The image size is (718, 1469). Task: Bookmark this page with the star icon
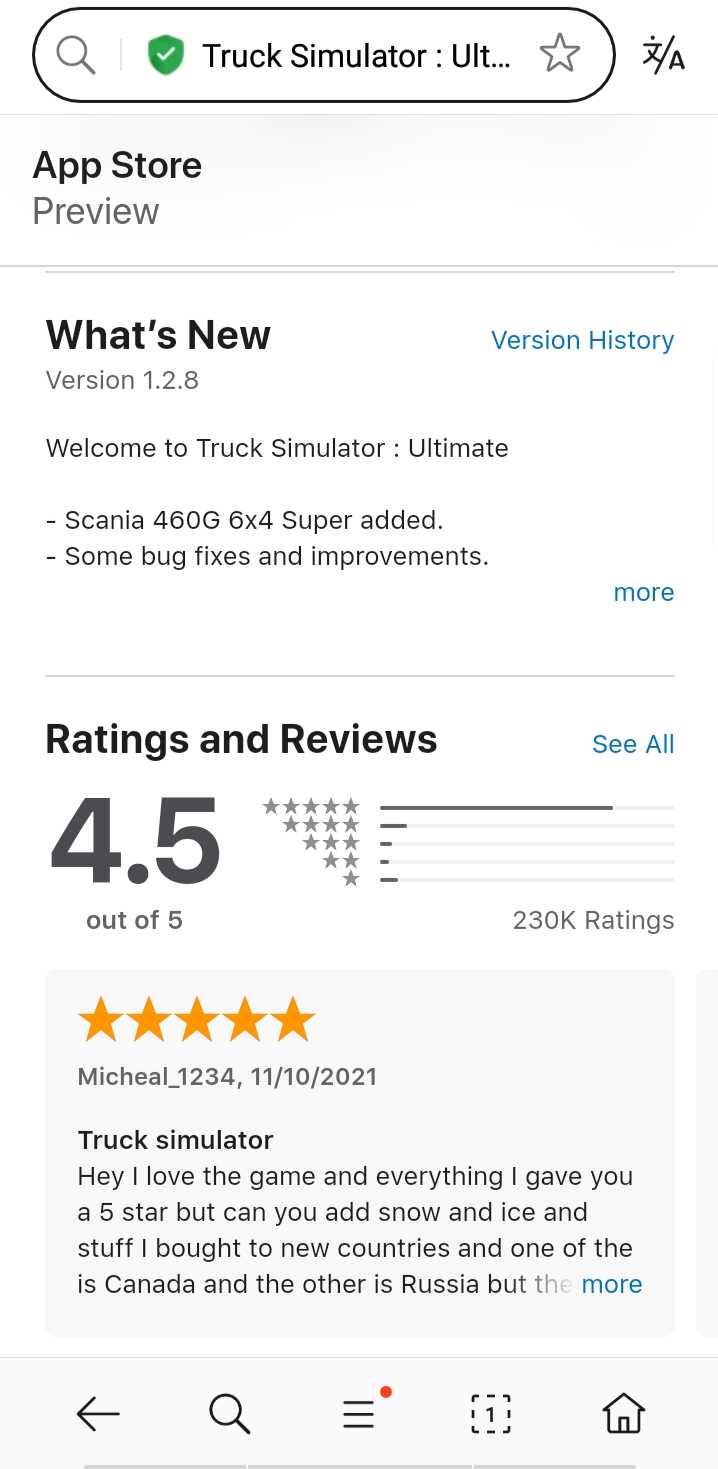point(559,54)
